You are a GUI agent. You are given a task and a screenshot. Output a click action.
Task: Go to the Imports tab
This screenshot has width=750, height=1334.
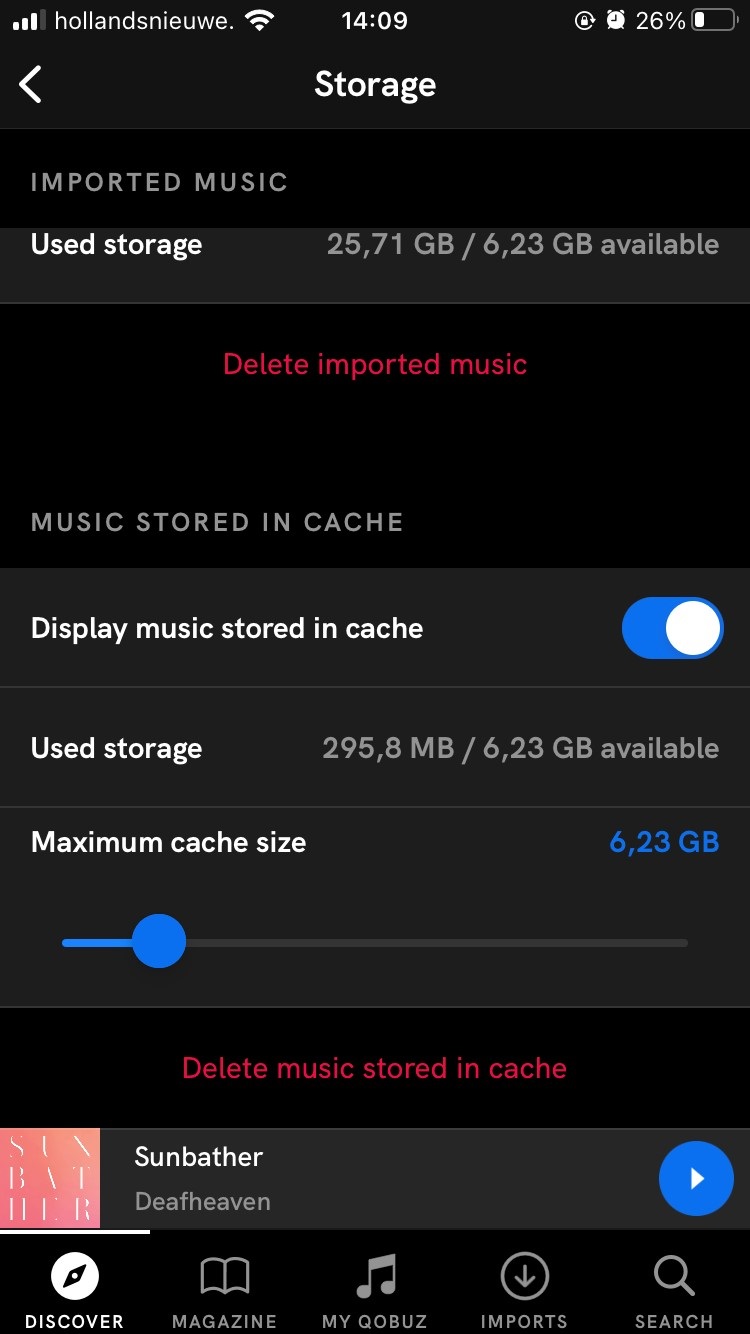(524, 1290)
